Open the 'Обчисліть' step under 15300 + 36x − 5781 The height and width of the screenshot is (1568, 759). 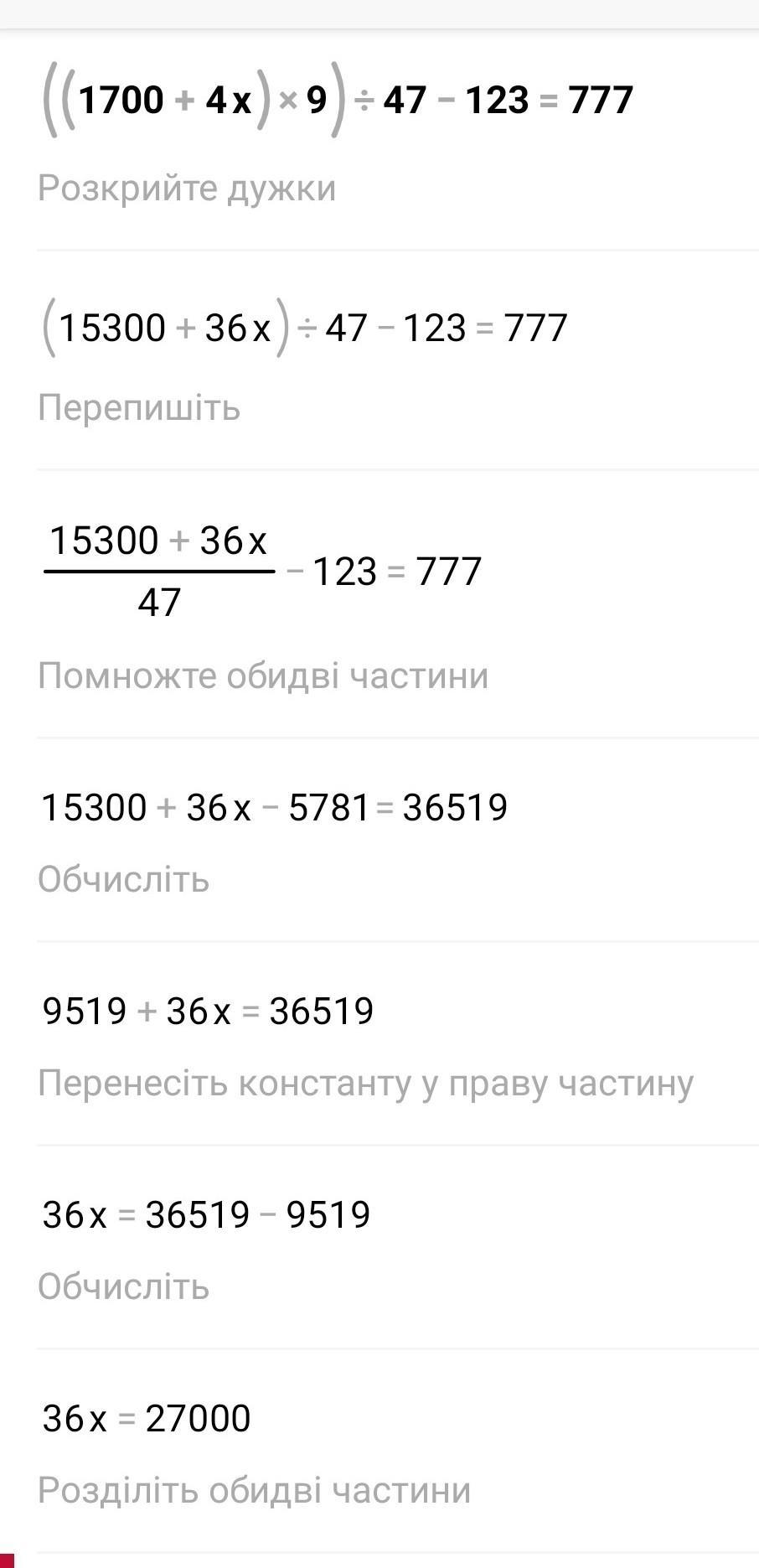point(123,879)
